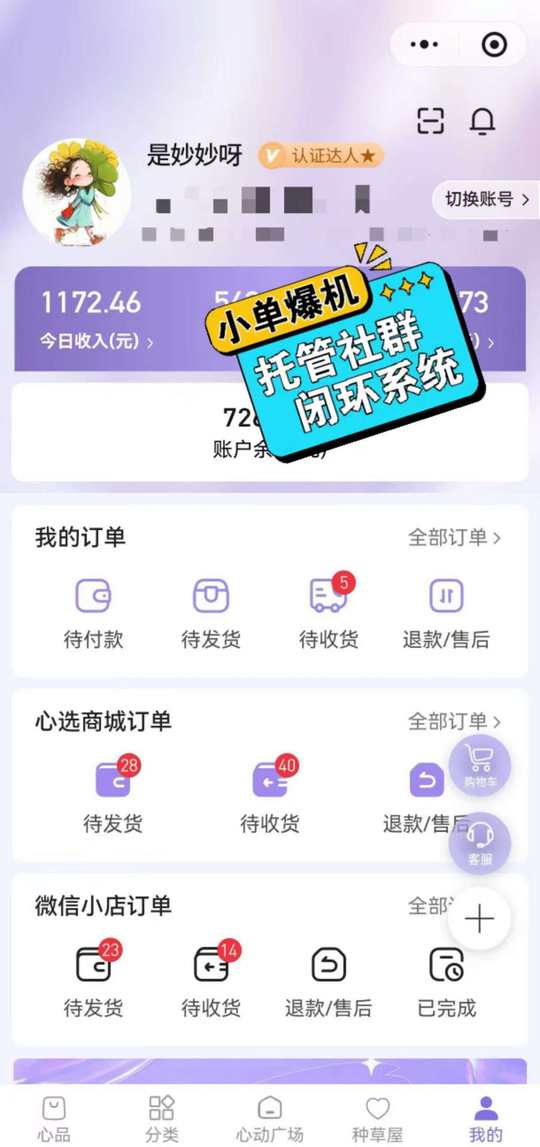Close the mini-program with the target icon
The image size is (540, 1147).
click(x=495, y=45)
